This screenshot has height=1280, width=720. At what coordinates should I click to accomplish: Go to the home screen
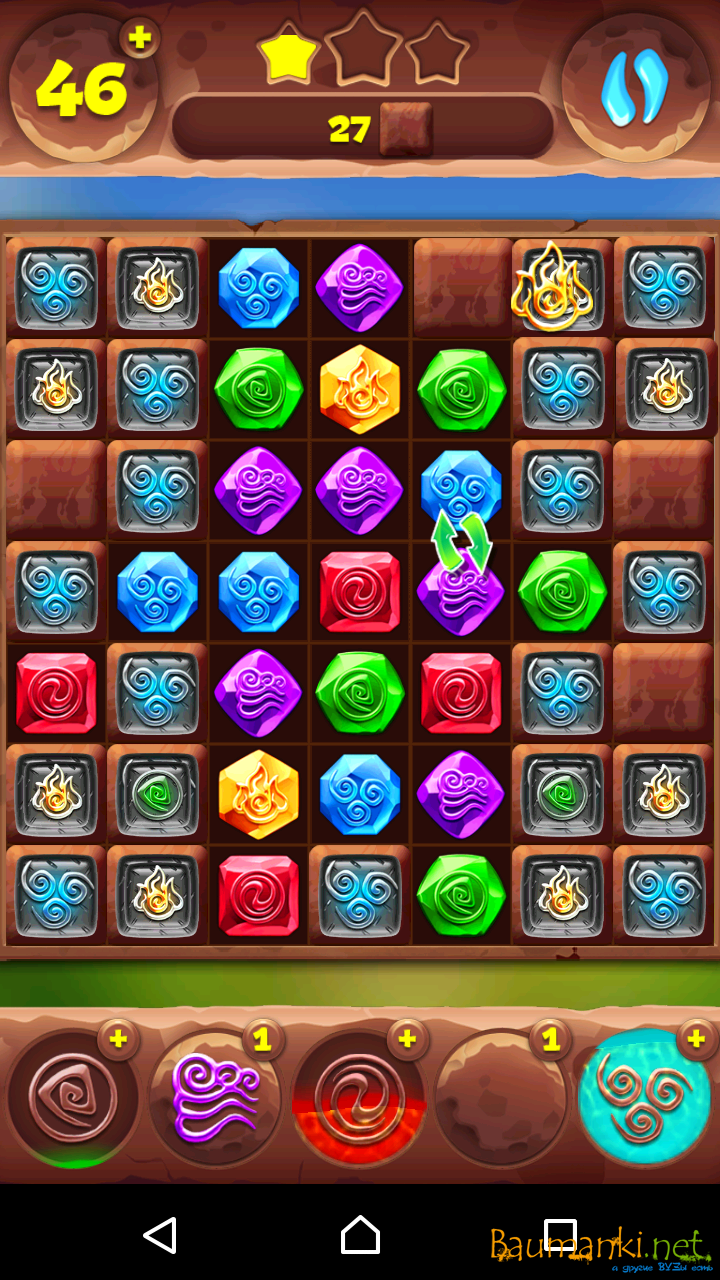pos(360,1235)
